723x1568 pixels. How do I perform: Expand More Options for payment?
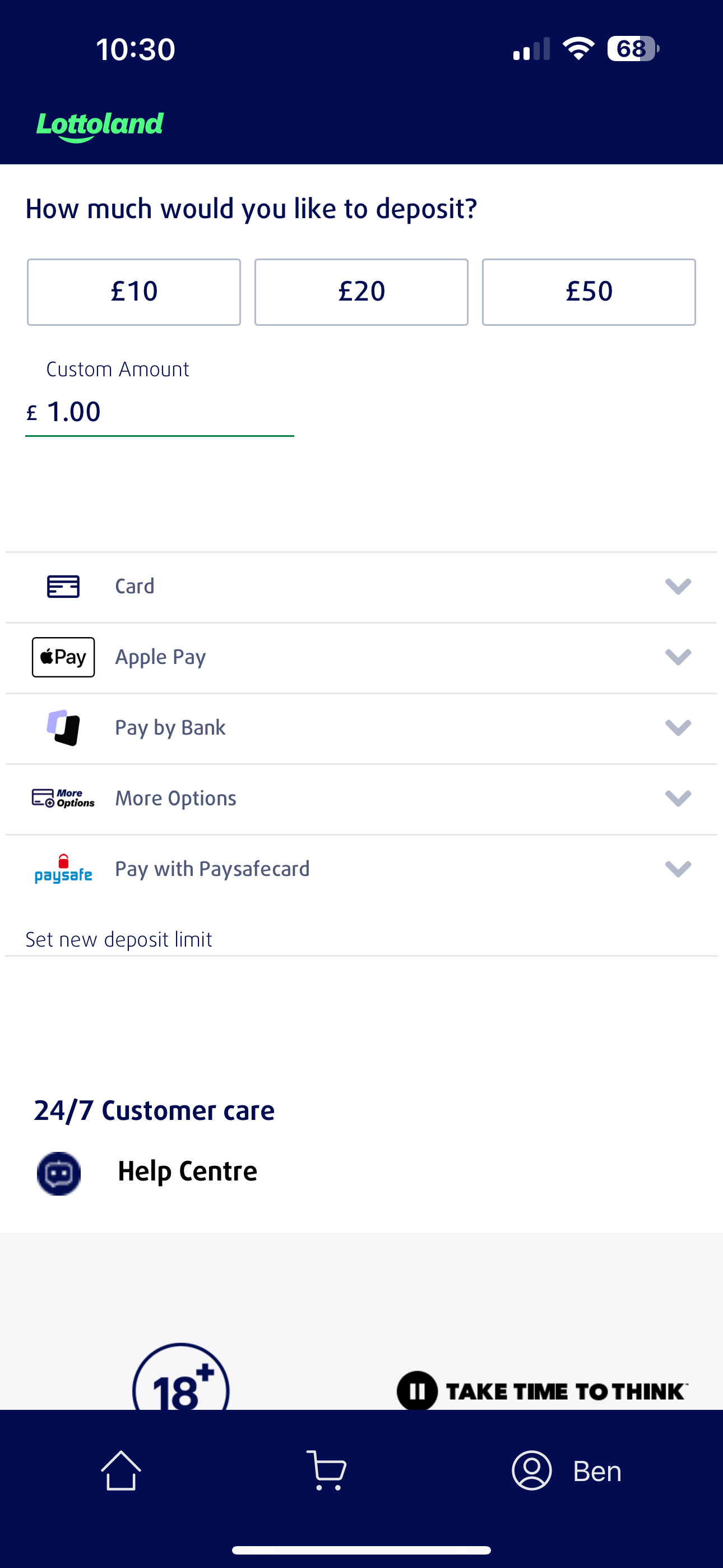361,799
